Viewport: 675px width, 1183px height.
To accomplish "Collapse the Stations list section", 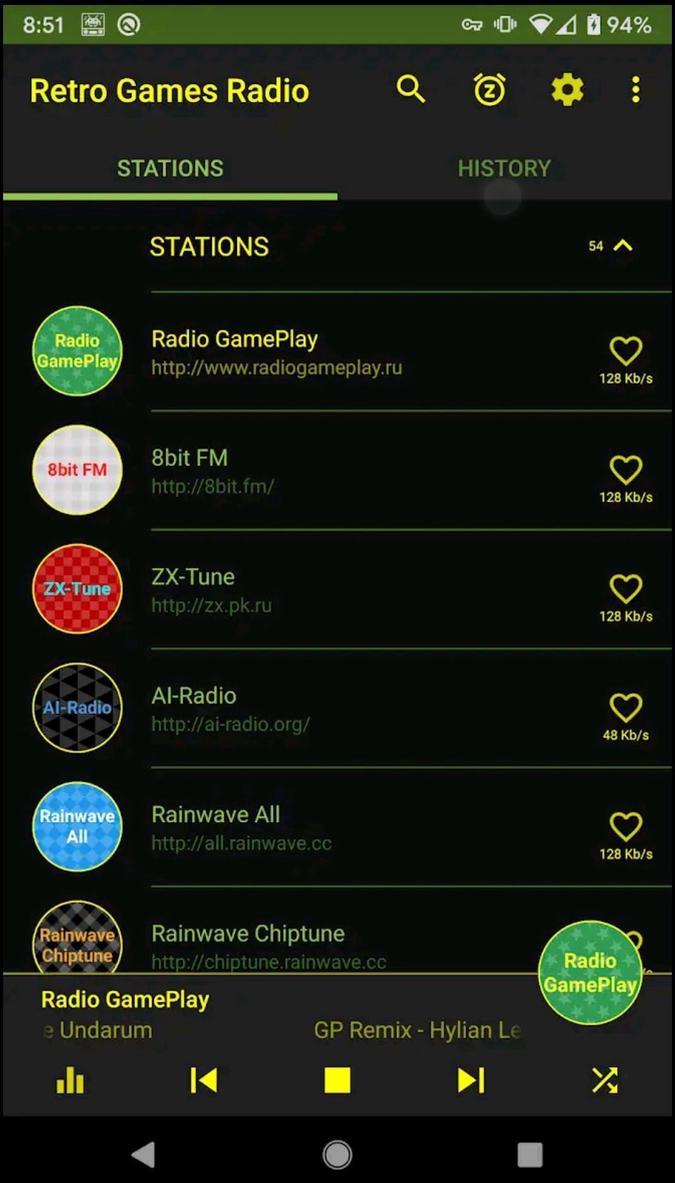I will 623,246.
